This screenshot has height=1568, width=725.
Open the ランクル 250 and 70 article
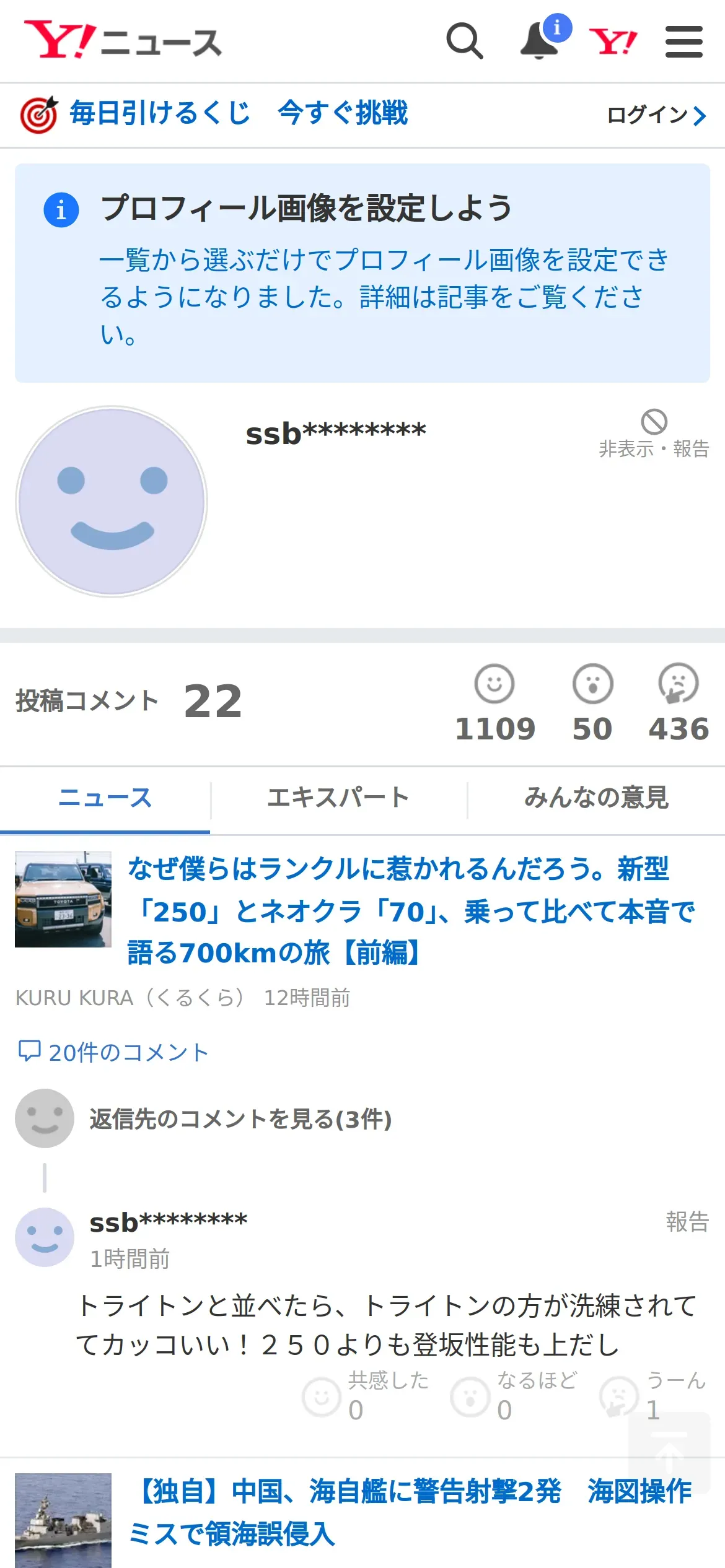tap(410, 910)
